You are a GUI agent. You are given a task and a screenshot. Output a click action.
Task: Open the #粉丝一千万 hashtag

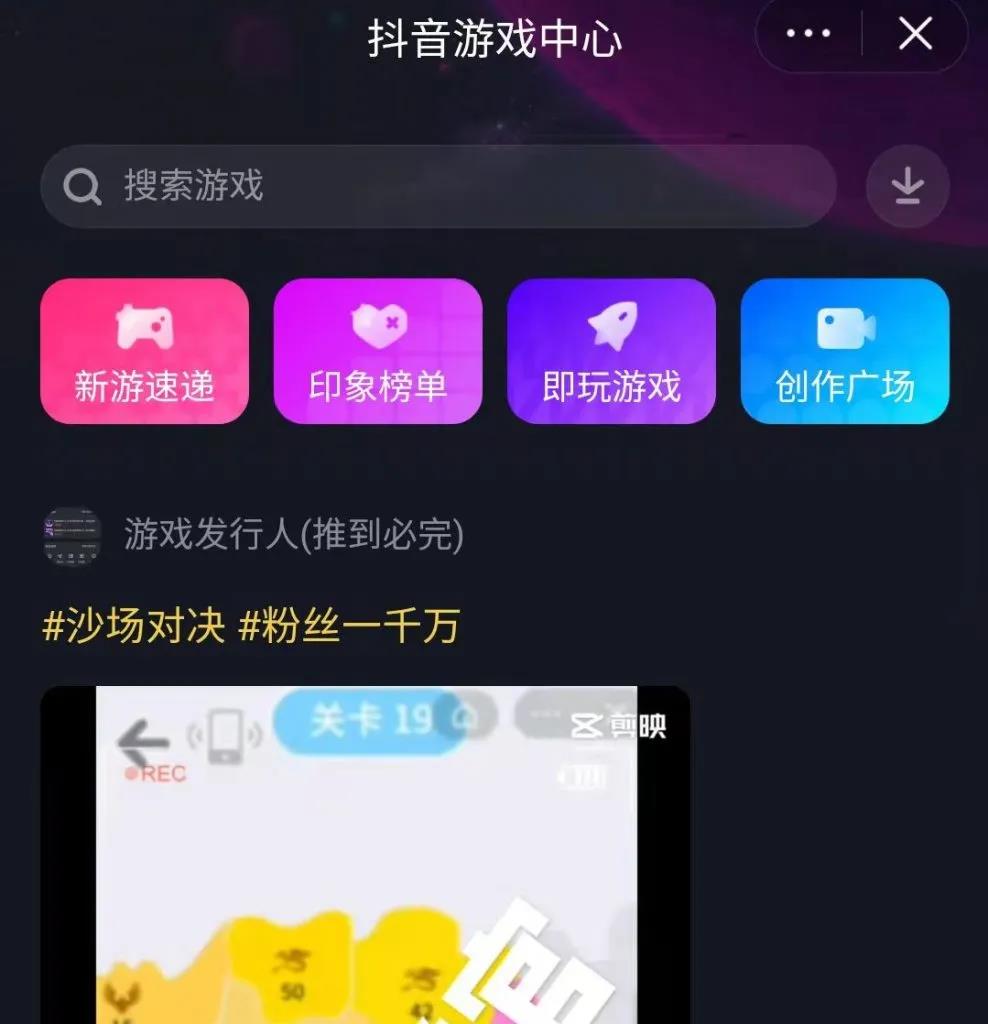tap(349, 627)
